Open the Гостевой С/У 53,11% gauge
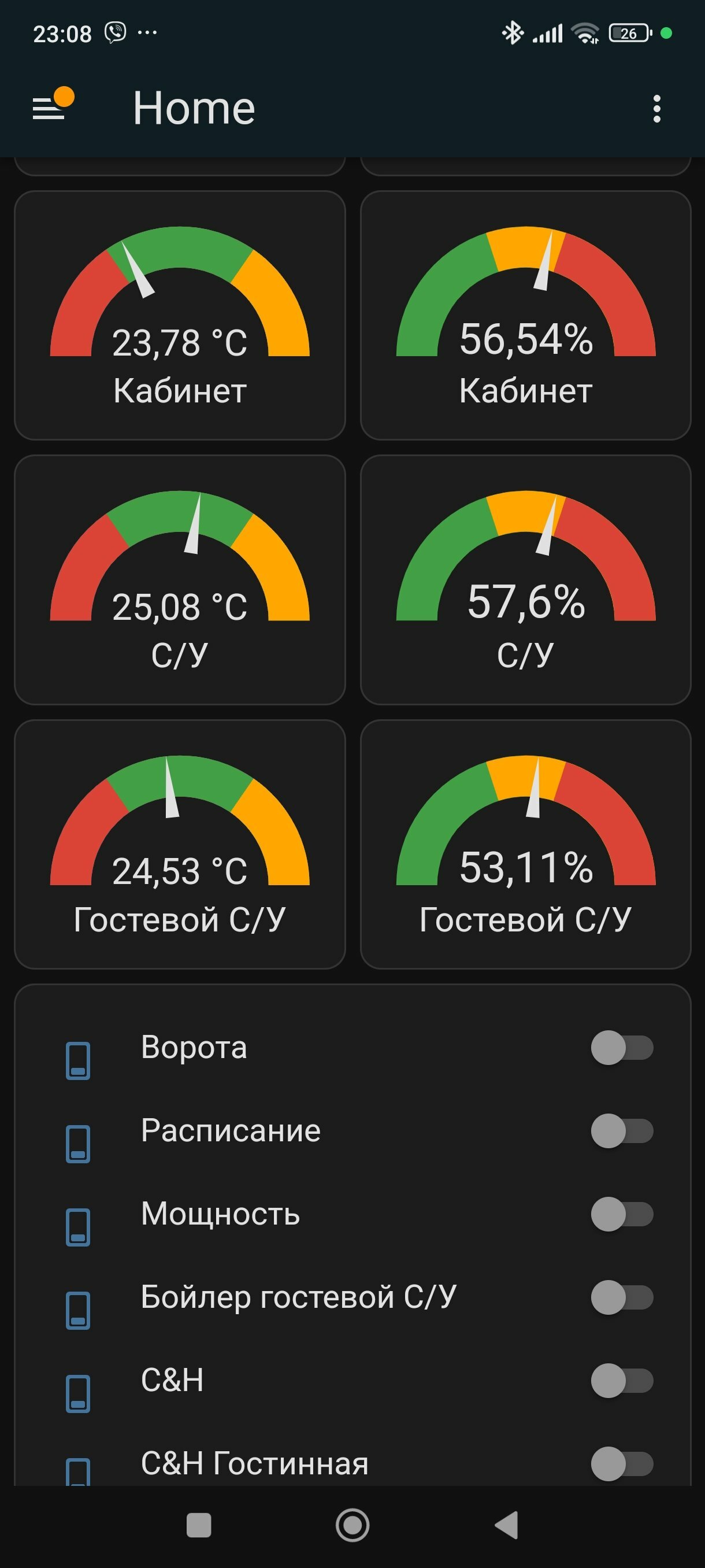 point(525,844)
